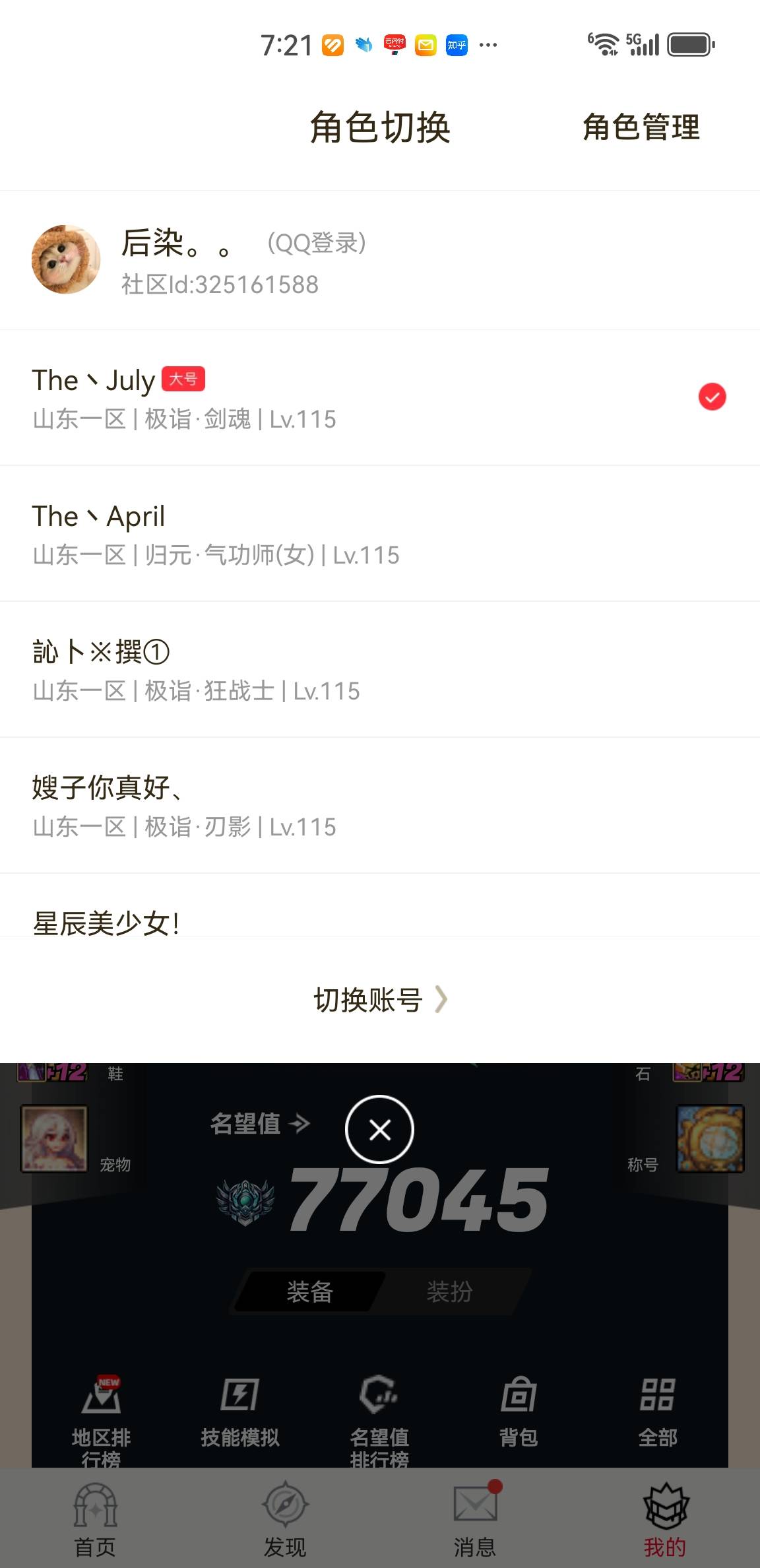Select character The丶April

(218, 533)
